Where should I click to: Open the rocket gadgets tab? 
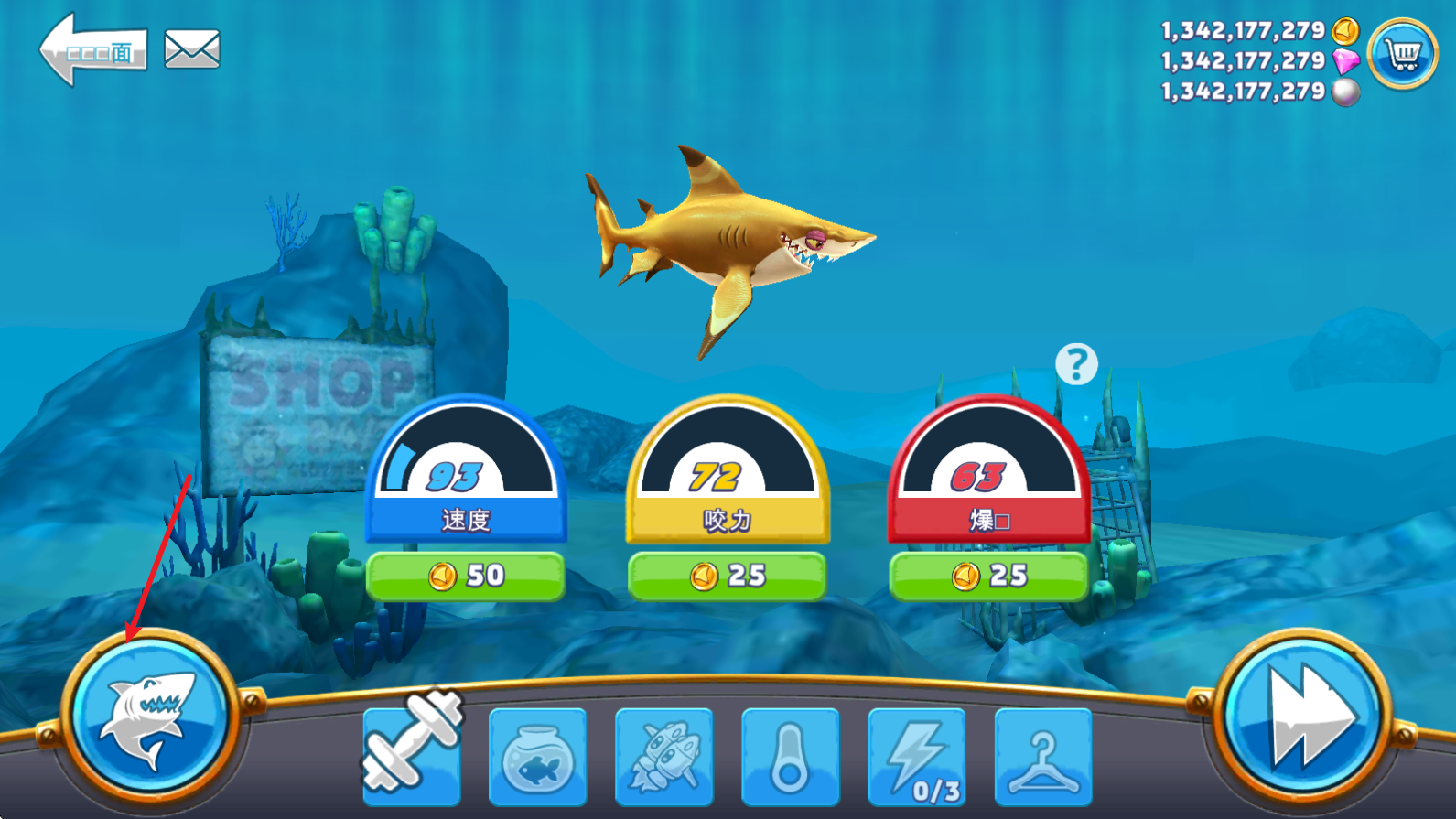click(x=663, y=758)
